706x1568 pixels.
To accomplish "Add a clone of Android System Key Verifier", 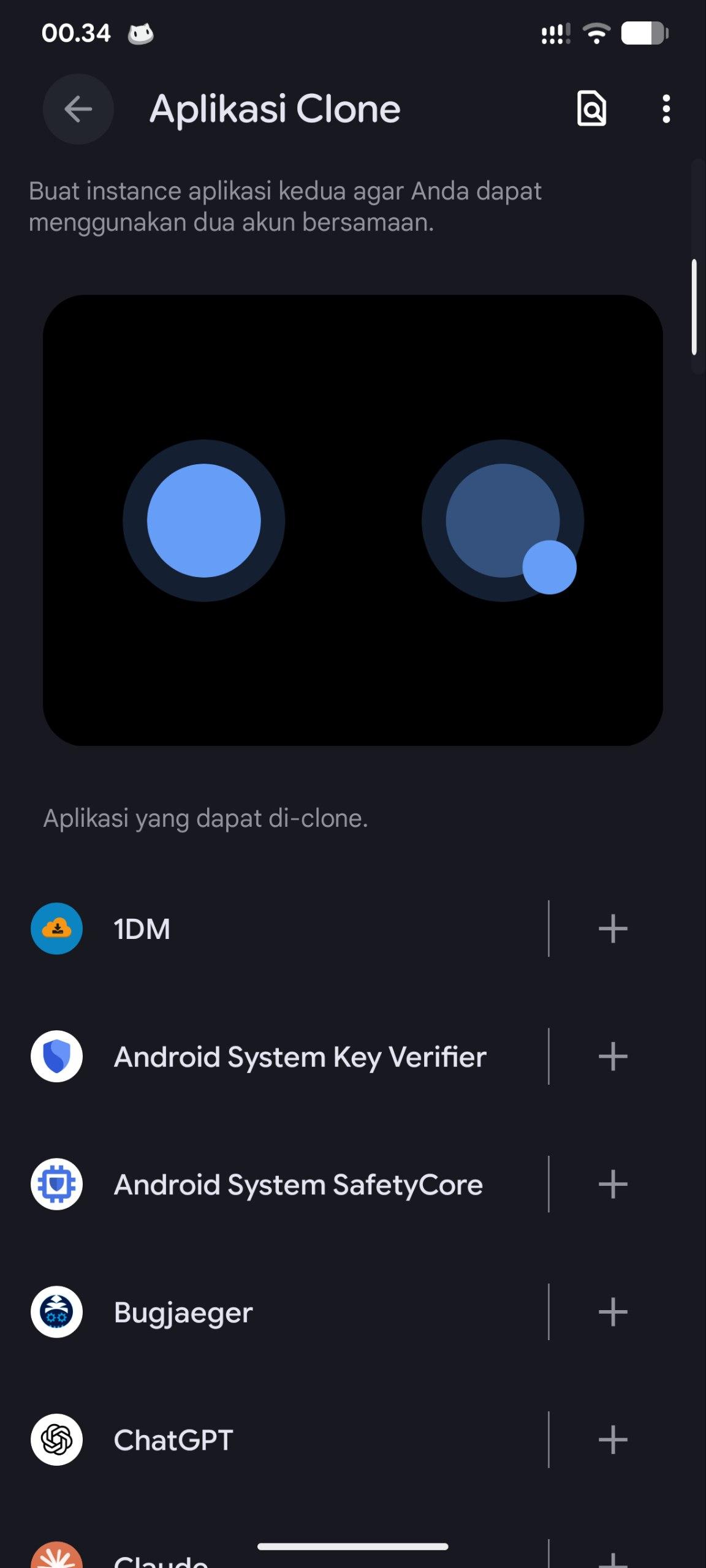I will pos(612,1057).
